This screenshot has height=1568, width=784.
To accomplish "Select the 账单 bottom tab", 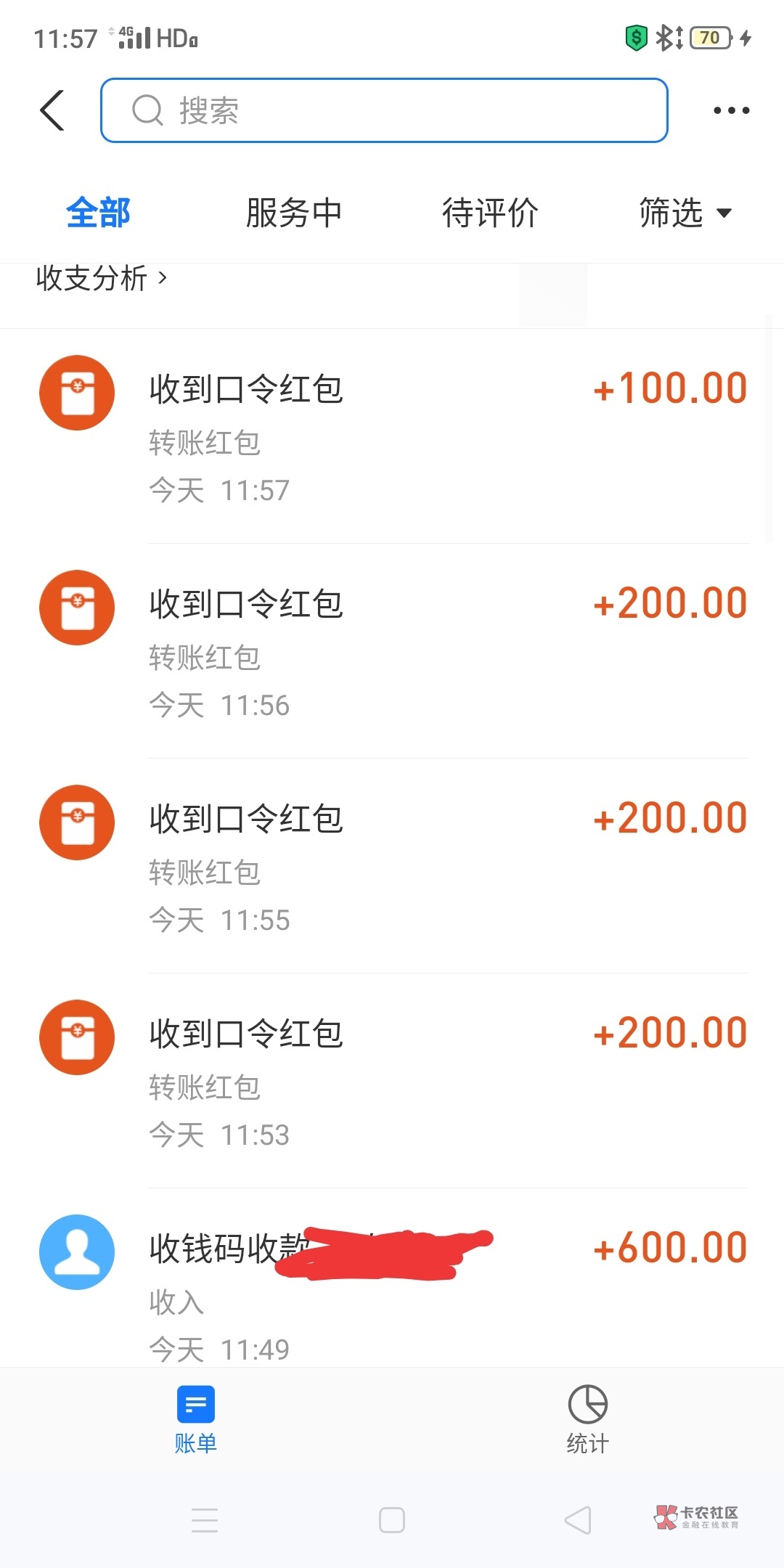I will [x=196, y=1419].
